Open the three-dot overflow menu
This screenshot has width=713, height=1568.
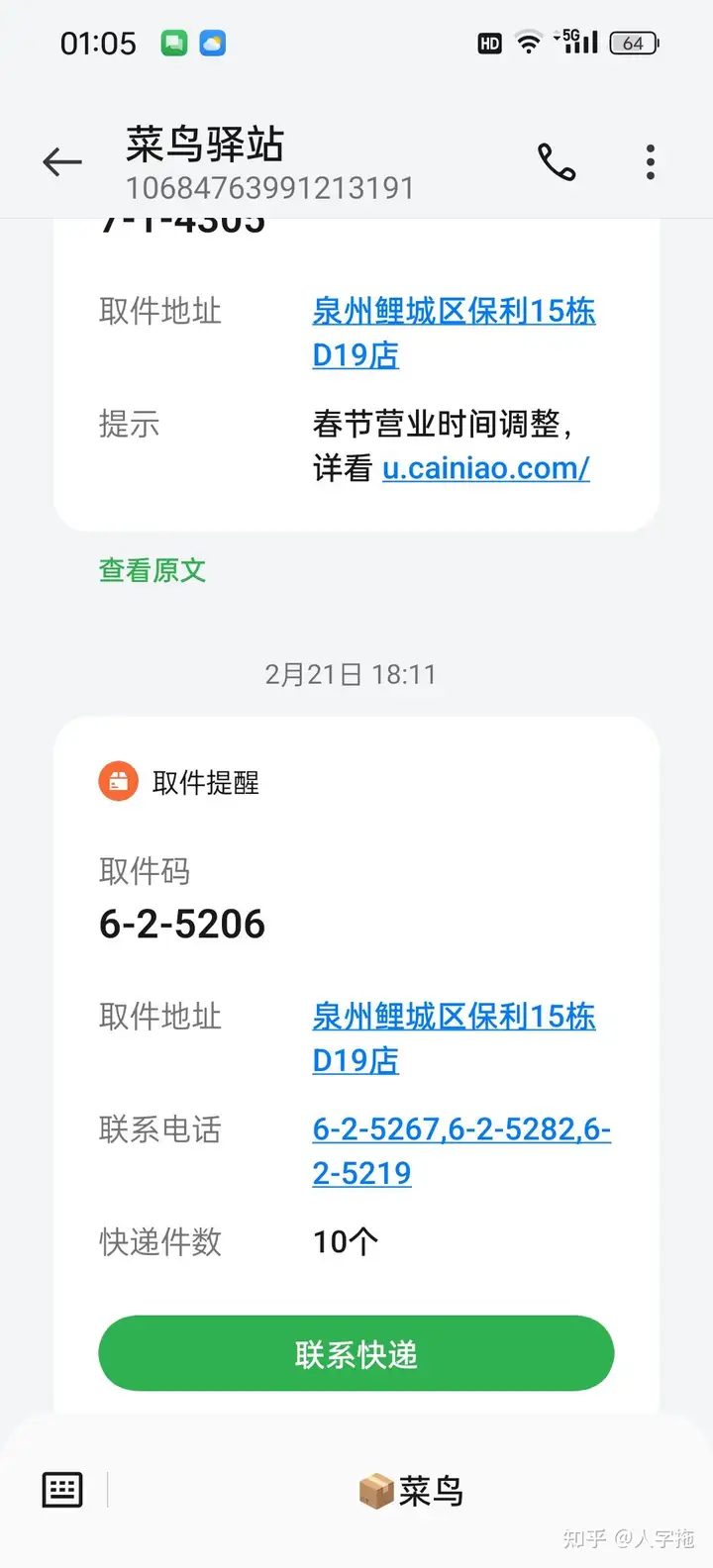(x=651, y=161)
